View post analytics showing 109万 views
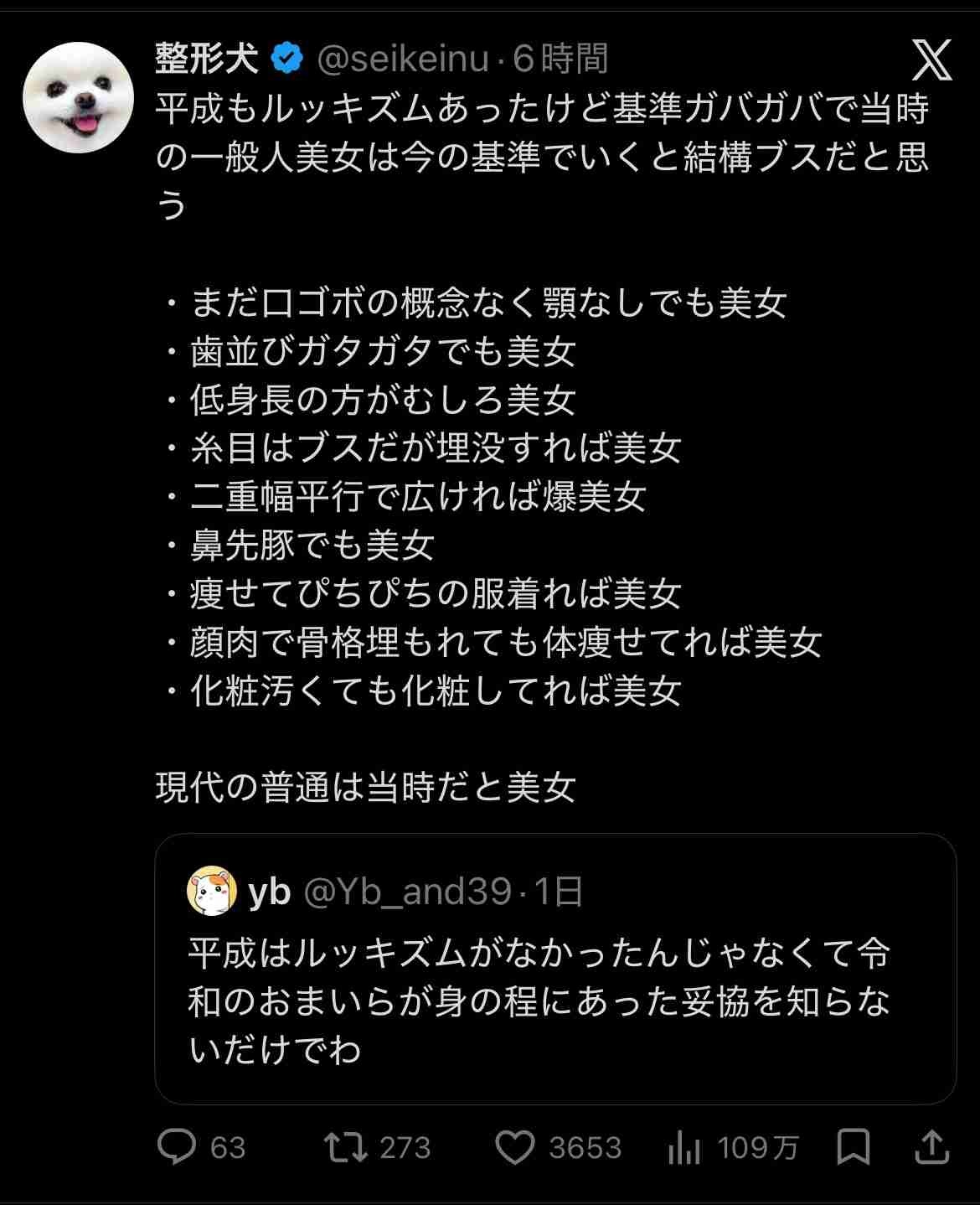This screenshot has height=1205, width=980. click(x=684, y=1147)
